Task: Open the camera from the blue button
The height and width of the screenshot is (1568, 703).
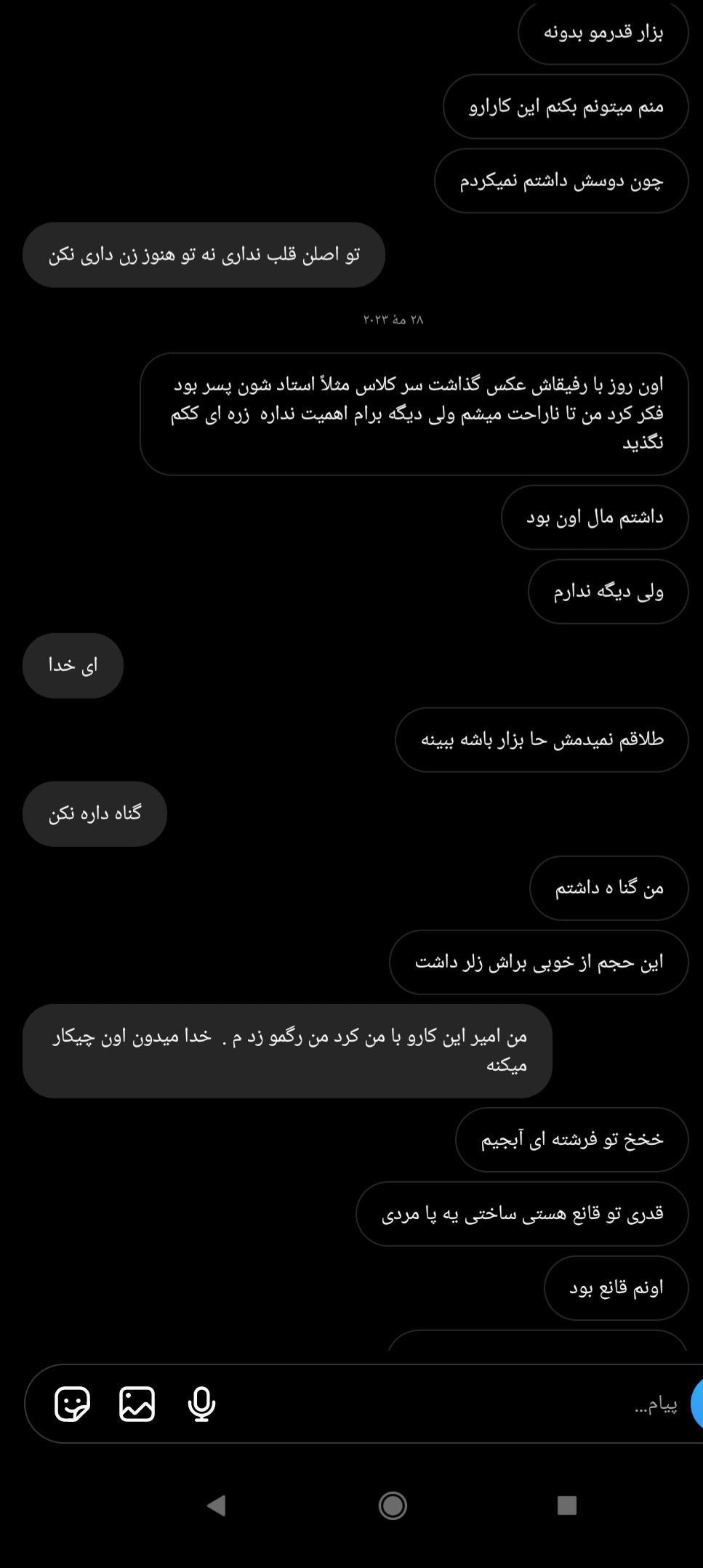Action: [x=697, y=1404]
